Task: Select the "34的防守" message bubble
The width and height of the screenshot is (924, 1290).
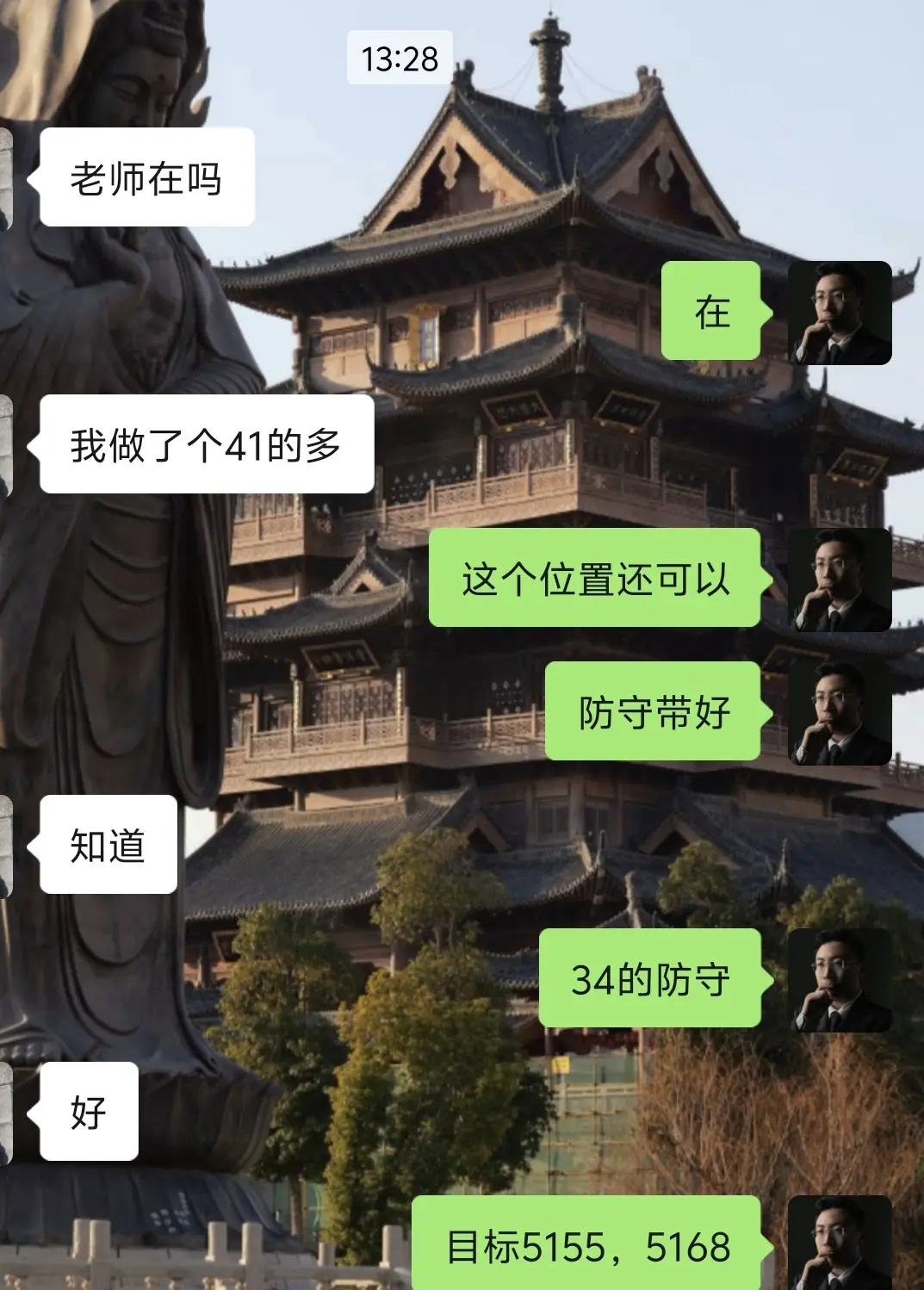Action: [x=650, y=980]
